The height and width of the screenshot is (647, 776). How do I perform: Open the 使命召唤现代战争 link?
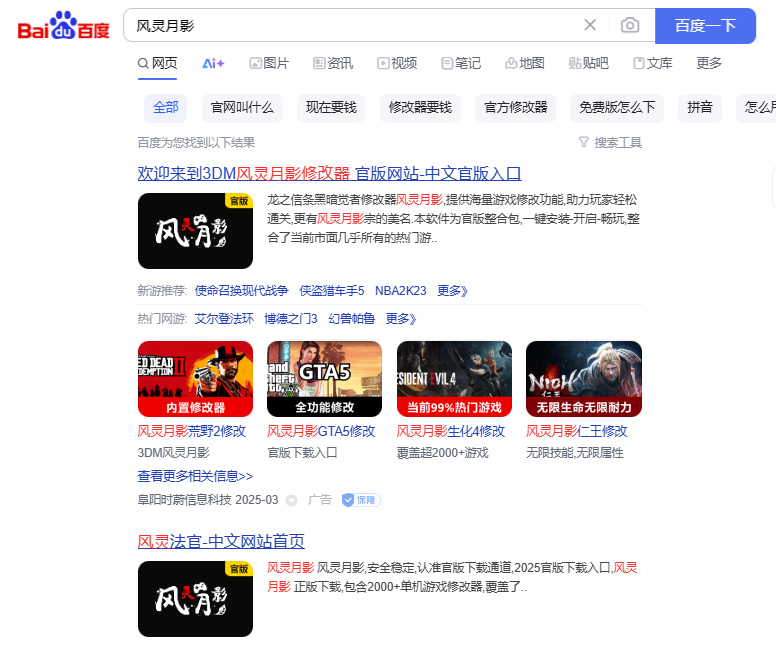tap(241, 291)
